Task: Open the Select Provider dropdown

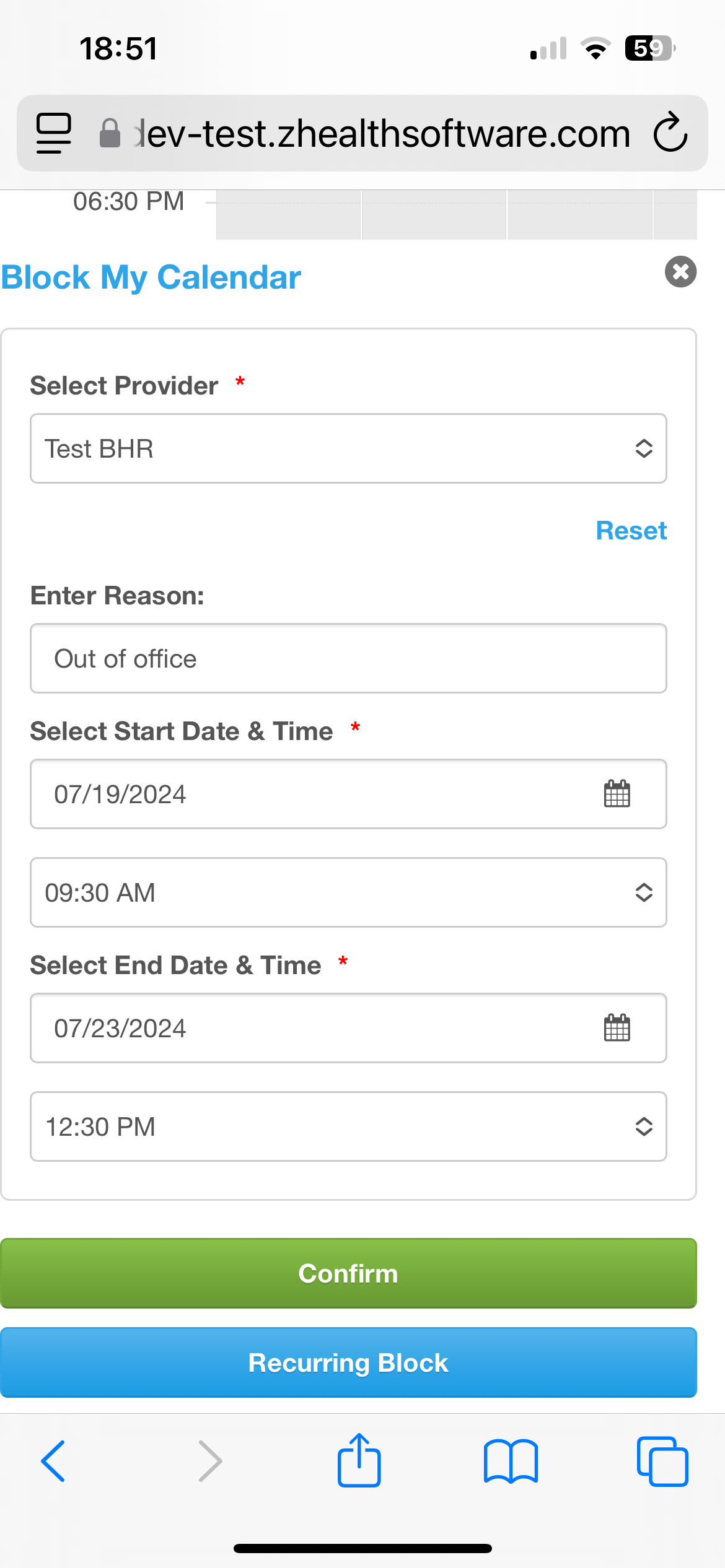Action: pos(348,448)
